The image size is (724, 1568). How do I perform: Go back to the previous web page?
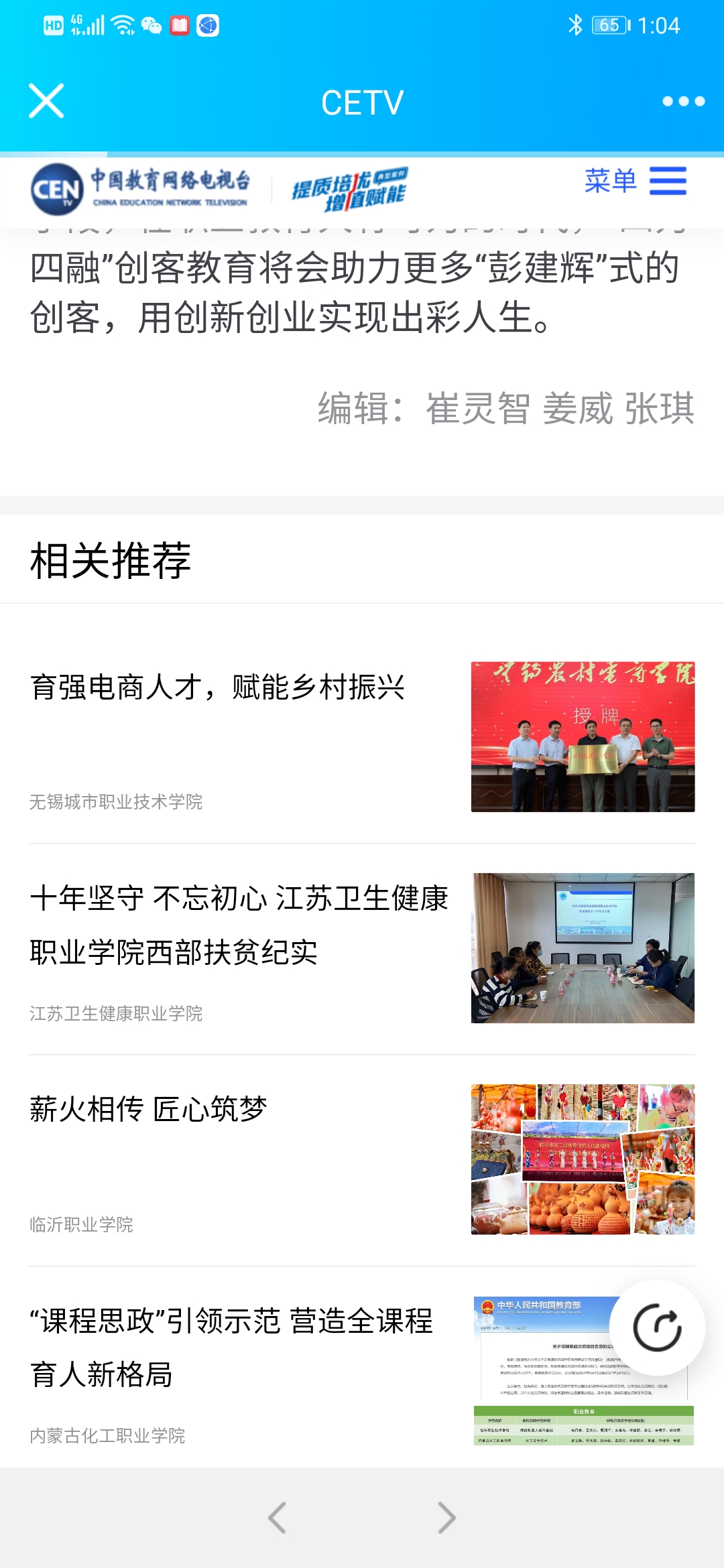(x=277, y=1518)
